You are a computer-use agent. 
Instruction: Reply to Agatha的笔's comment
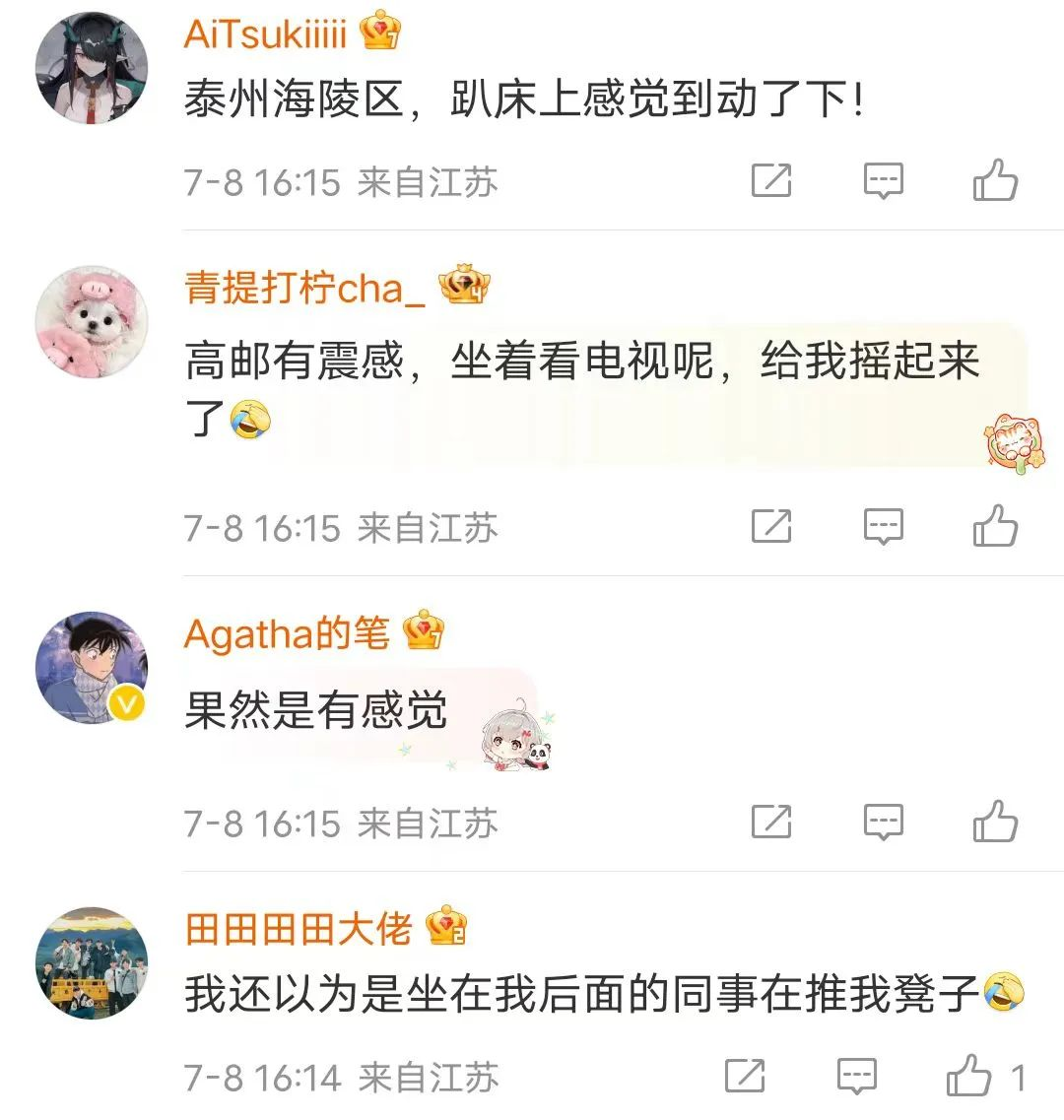(x=883, y=822)
